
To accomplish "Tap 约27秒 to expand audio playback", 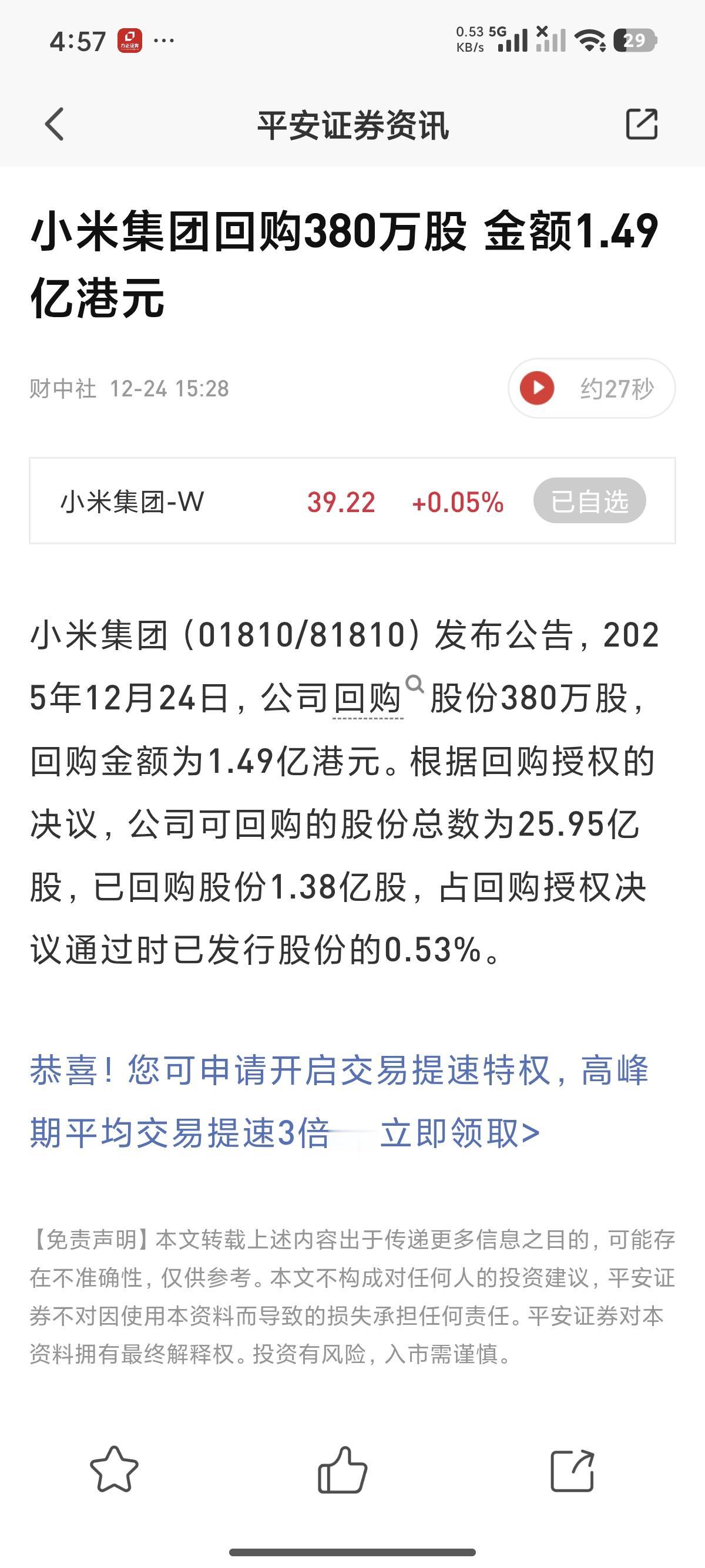I will 617,388.
